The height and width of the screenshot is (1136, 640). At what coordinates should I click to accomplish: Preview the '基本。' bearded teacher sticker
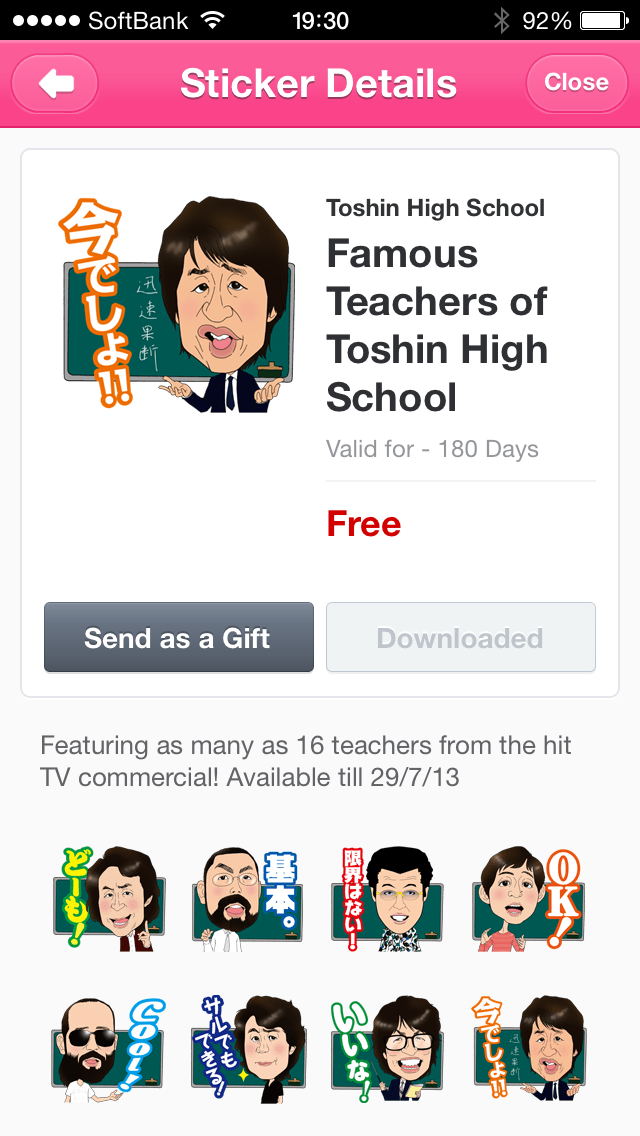248,898
